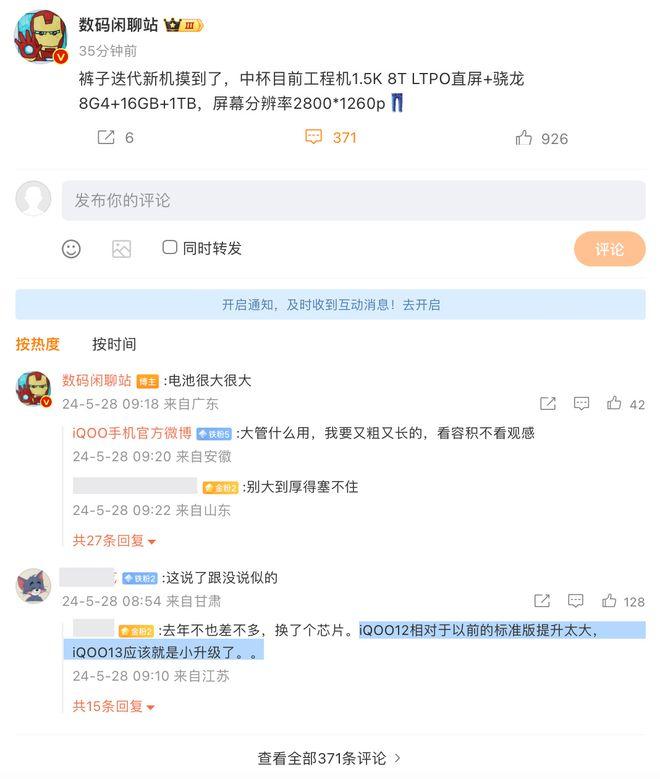Submit with the 评论 button
The height and width of the screenshot is (779, 660).
pos(609,249)
